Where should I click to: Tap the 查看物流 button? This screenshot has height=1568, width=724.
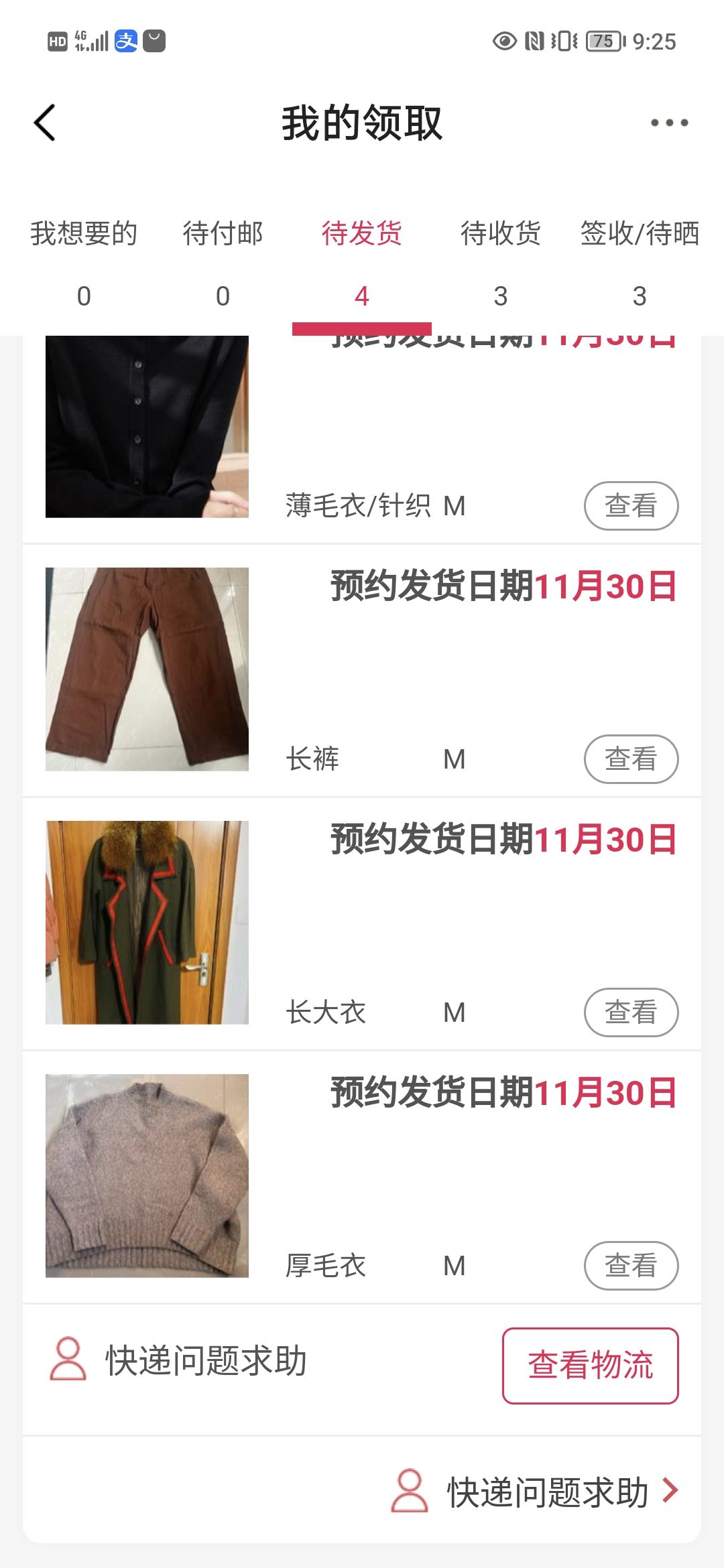(x=590, y=1366)
